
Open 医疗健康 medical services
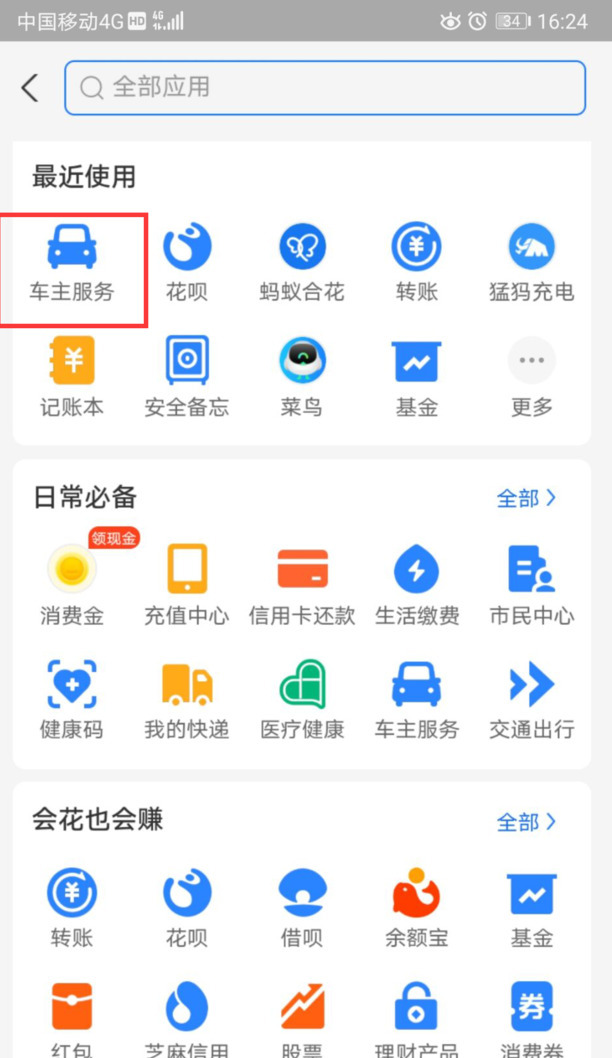[302, 698]
